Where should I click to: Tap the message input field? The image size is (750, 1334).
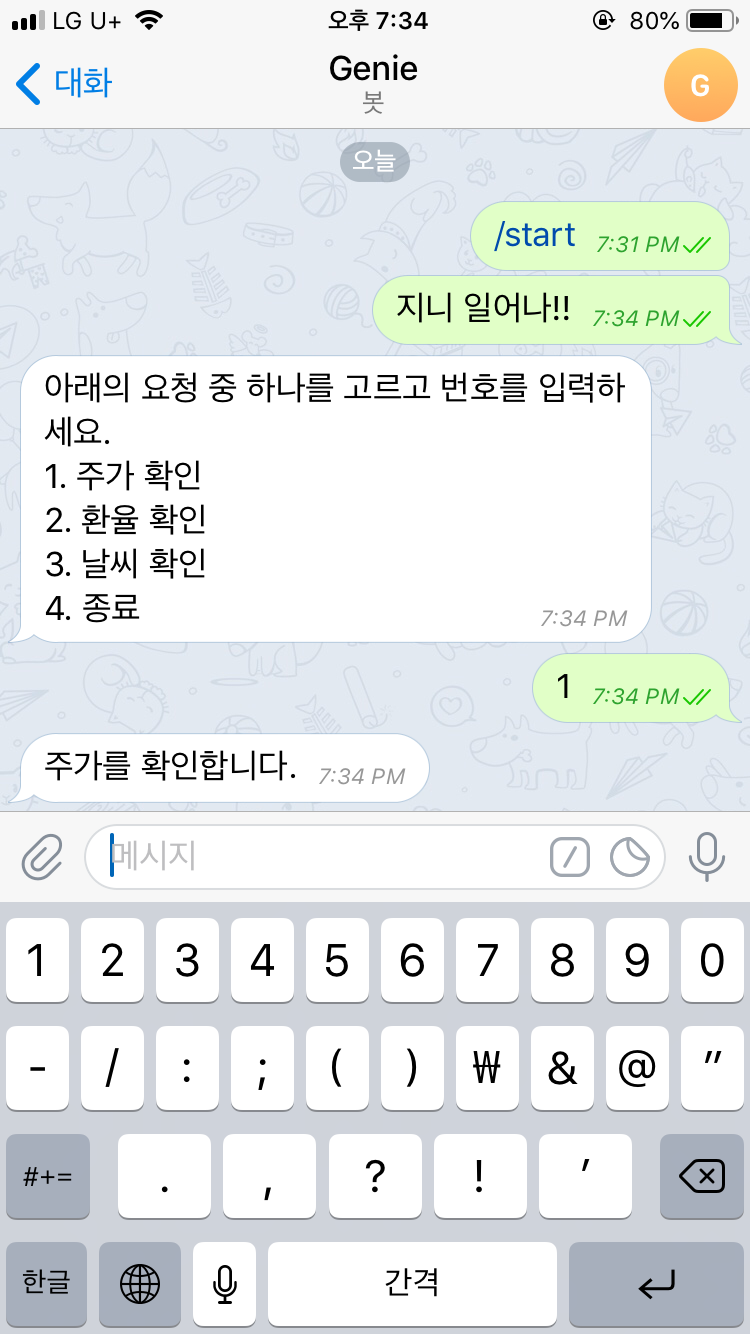tap(300, 856)
